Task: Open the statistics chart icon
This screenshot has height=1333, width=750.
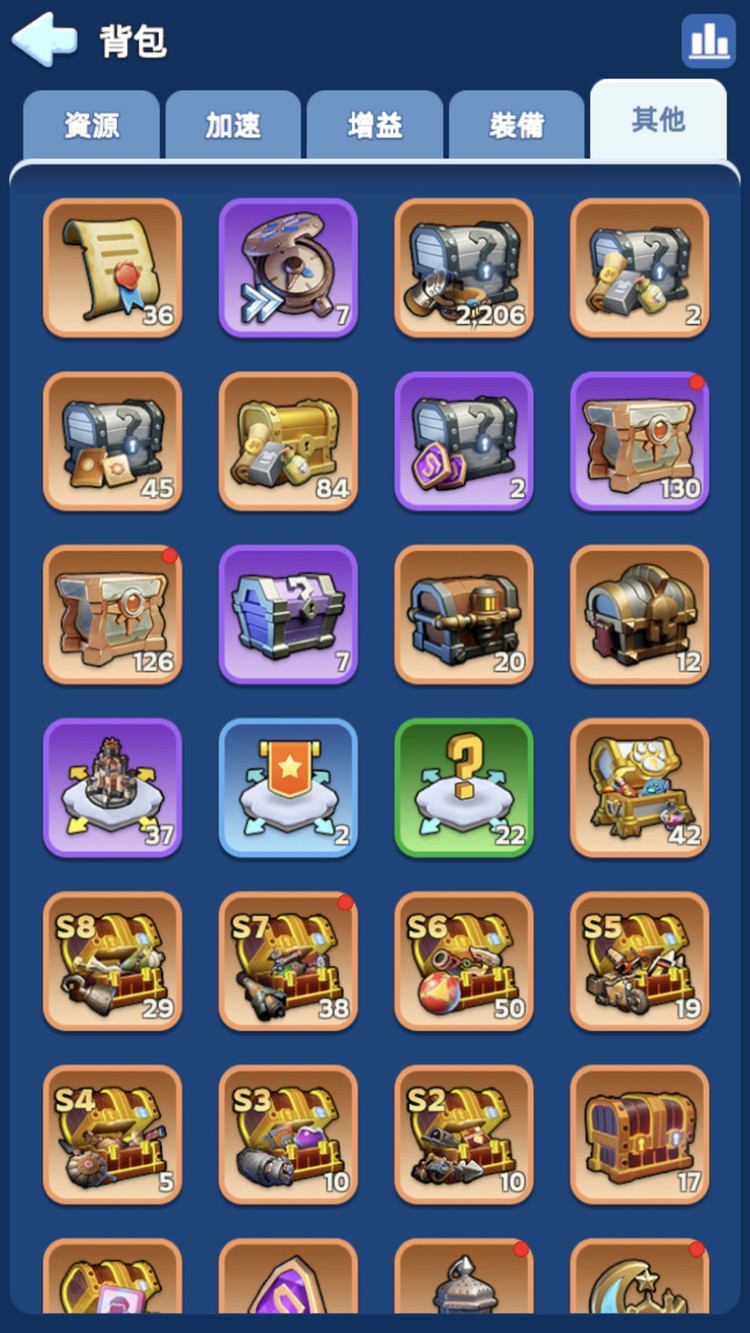Action: (708, 41)
